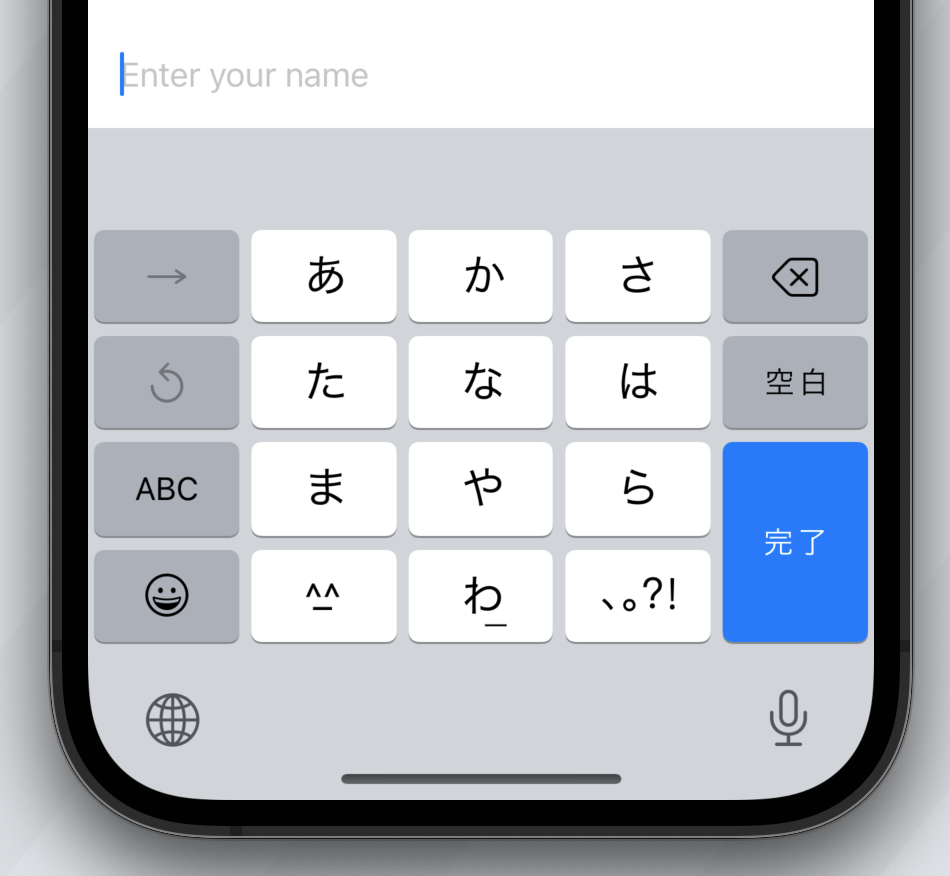Screen dimensions: 950x876
Task: Delete a character with backspace key
Action: click(x=795, y=277)
